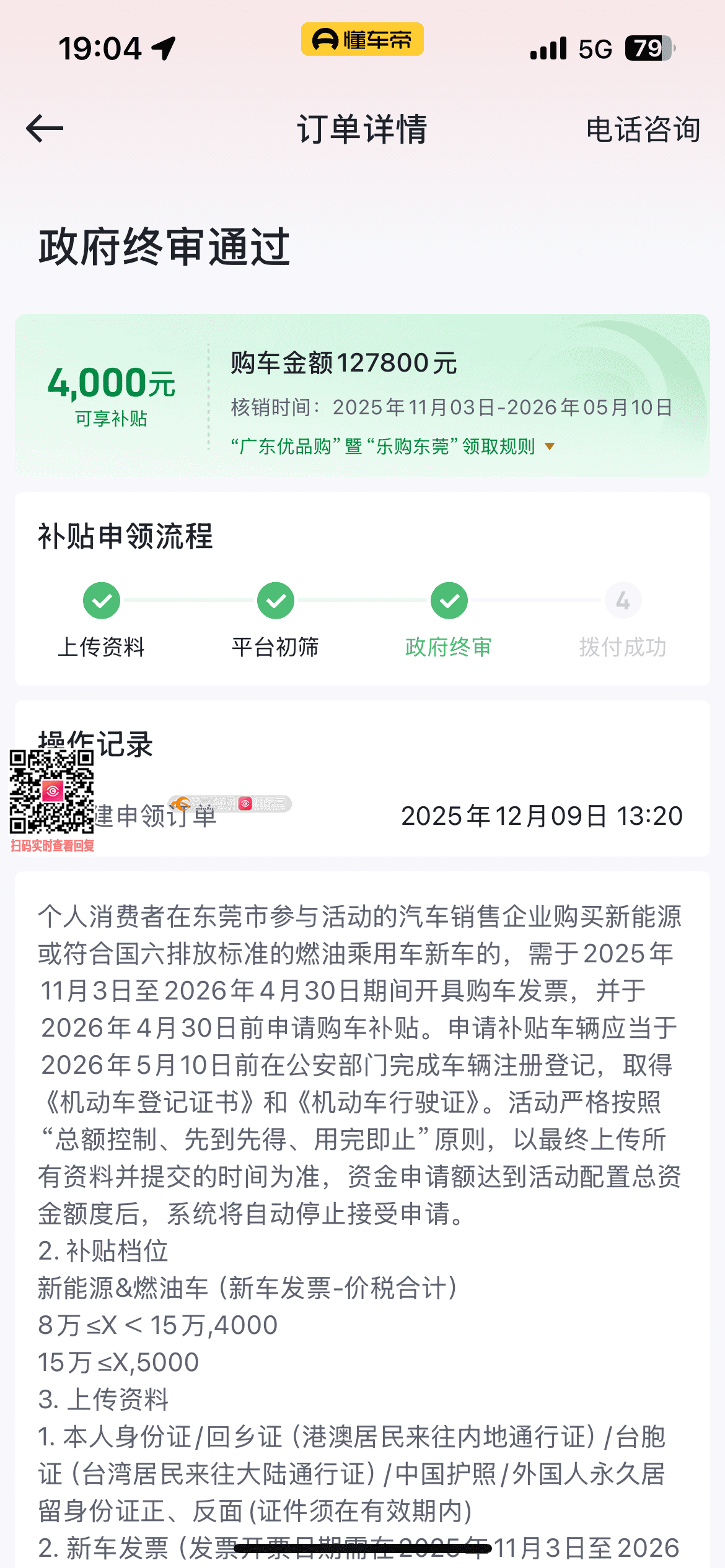Return to the 懂车帝 app pill
The height and width of the screenshot is (1568, 725).
point(362,40)
